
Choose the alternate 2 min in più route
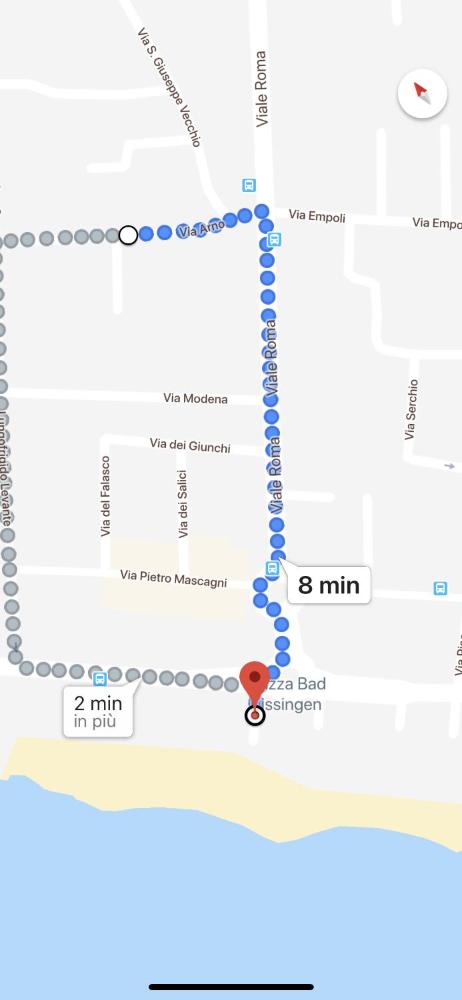pos(98,712)
